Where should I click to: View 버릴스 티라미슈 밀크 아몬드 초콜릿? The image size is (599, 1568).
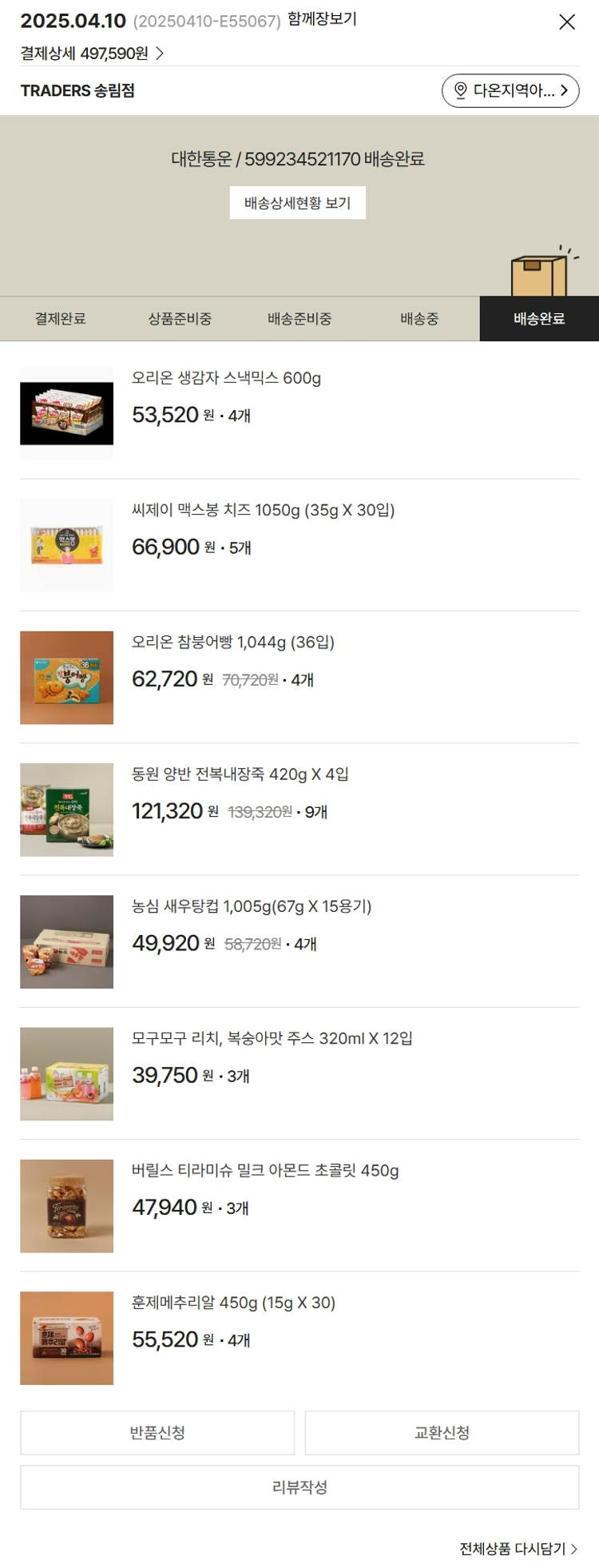264,1170
